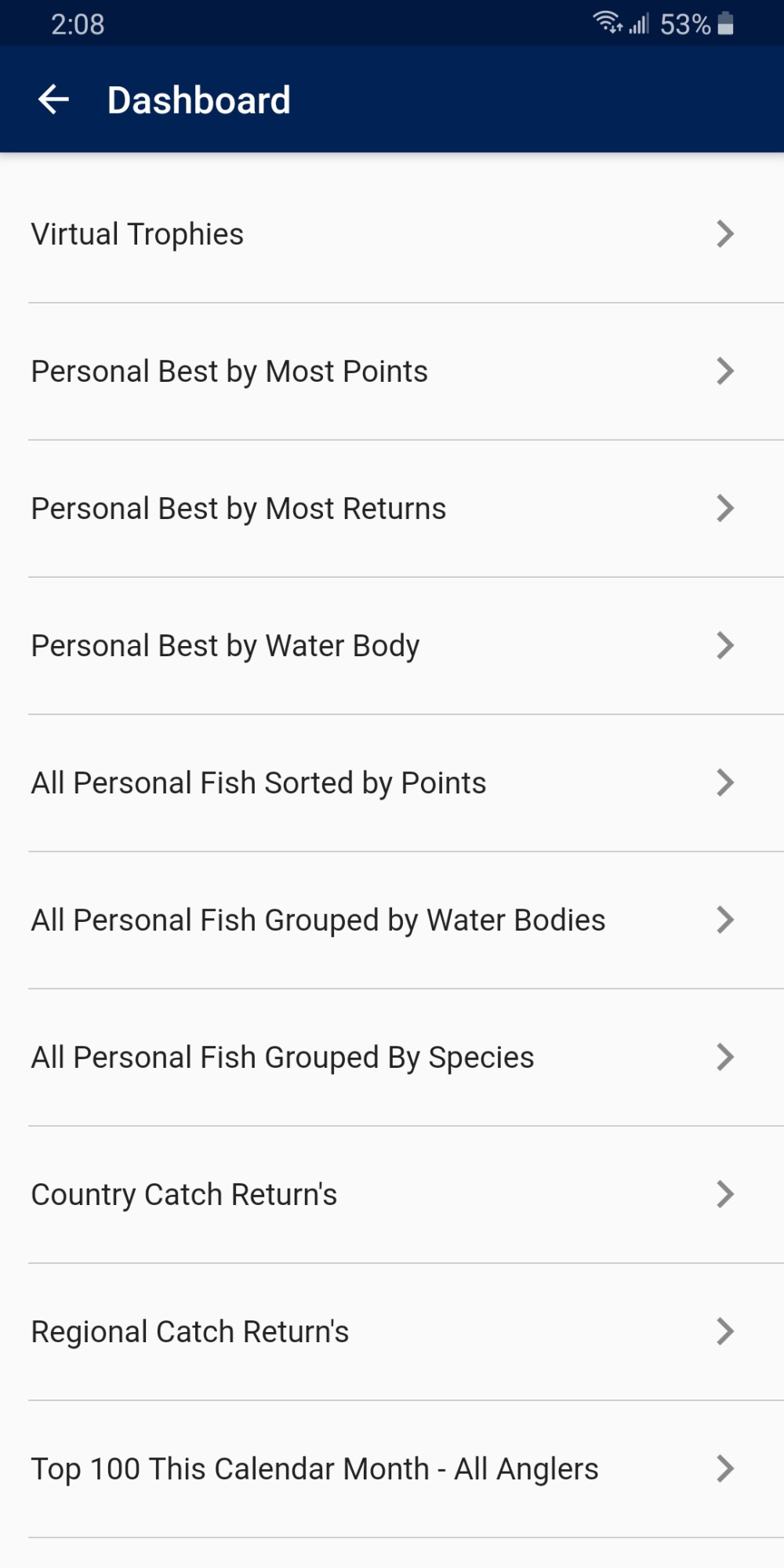784x1568 pixels.
Task: Select Personal Best by Water Body
Action: [x=392, y=646]
